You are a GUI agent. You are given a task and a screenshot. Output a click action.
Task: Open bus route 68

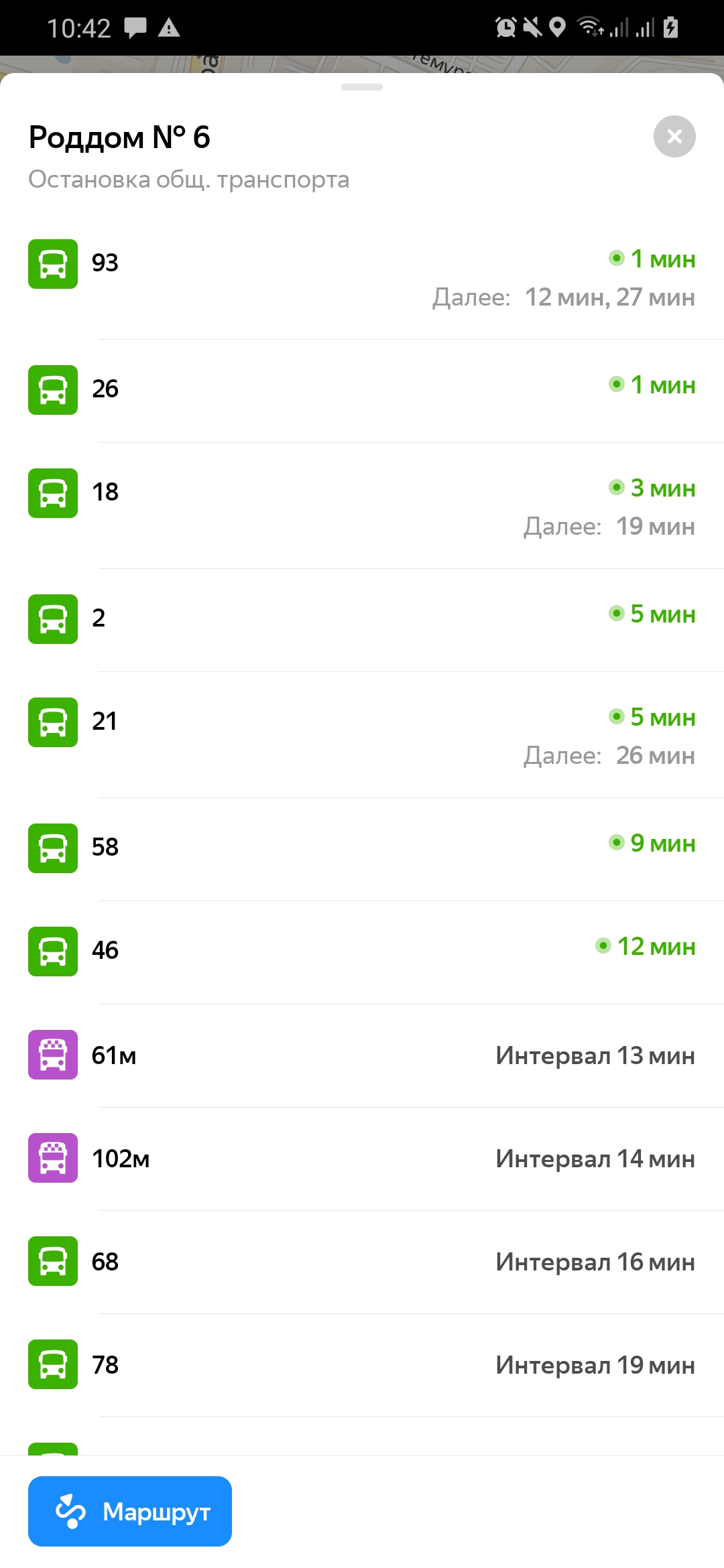tap(362, 1261)
